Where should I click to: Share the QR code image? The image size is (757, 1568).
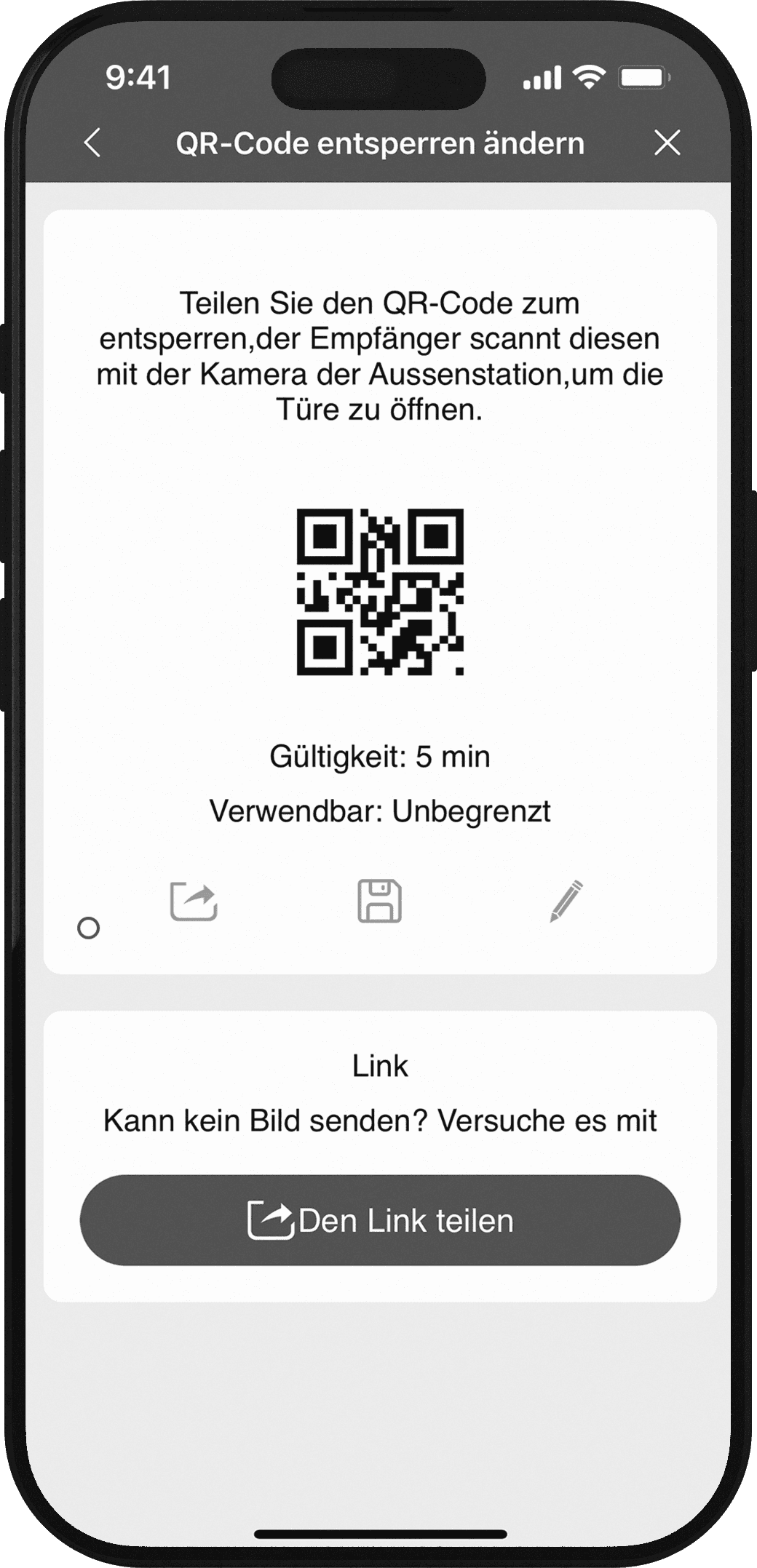(x=194, y=902)
